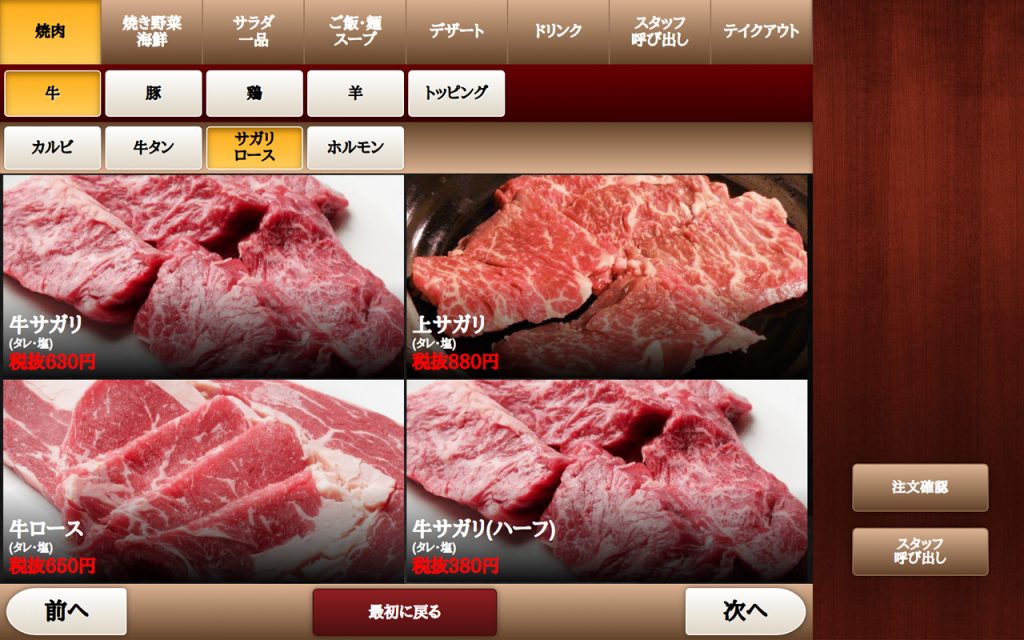Select the 牛ロース 650円 item
Screen dimensions: 1024x640
[x=203, y=480]
